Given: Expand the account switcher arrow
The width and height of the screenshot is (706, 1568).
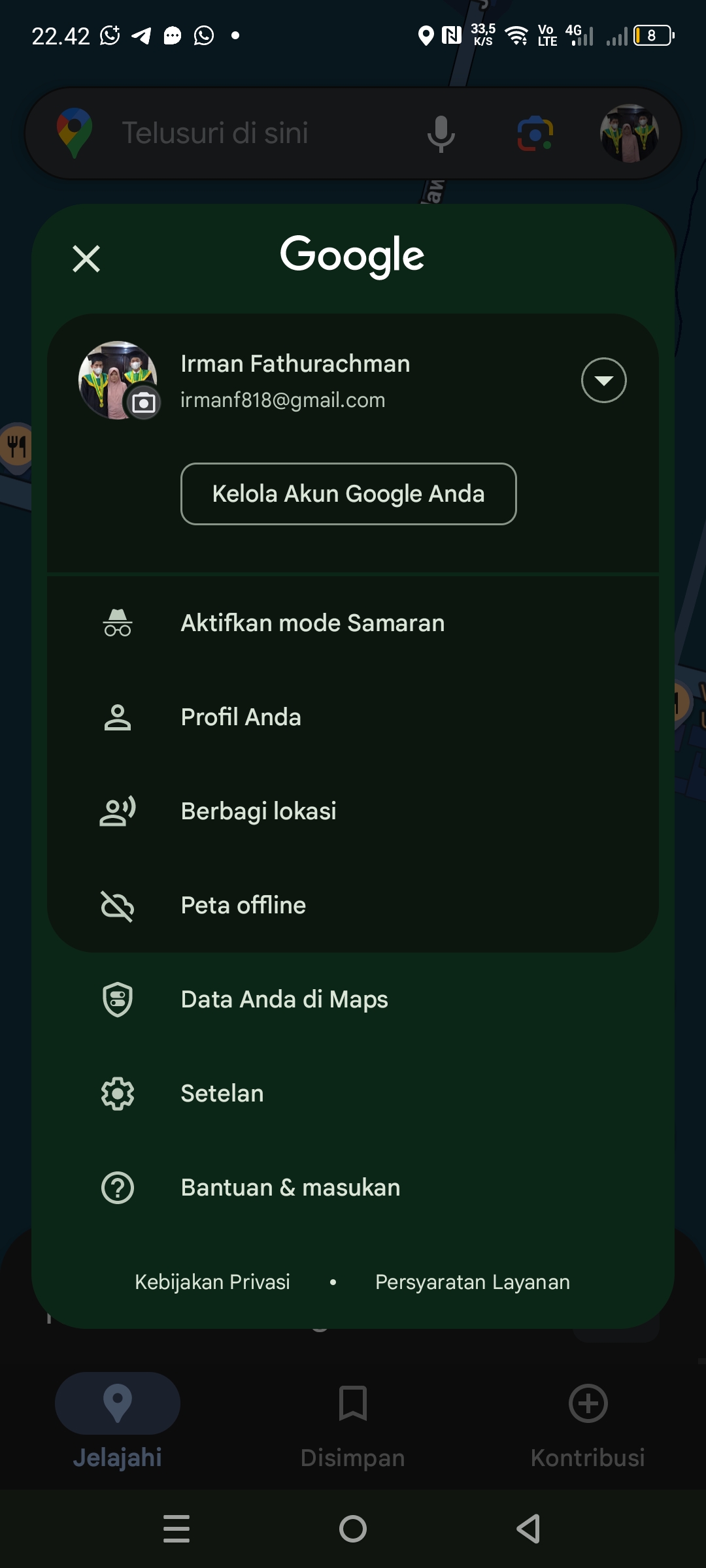Looking at the screenshot, I should (603, 380).
